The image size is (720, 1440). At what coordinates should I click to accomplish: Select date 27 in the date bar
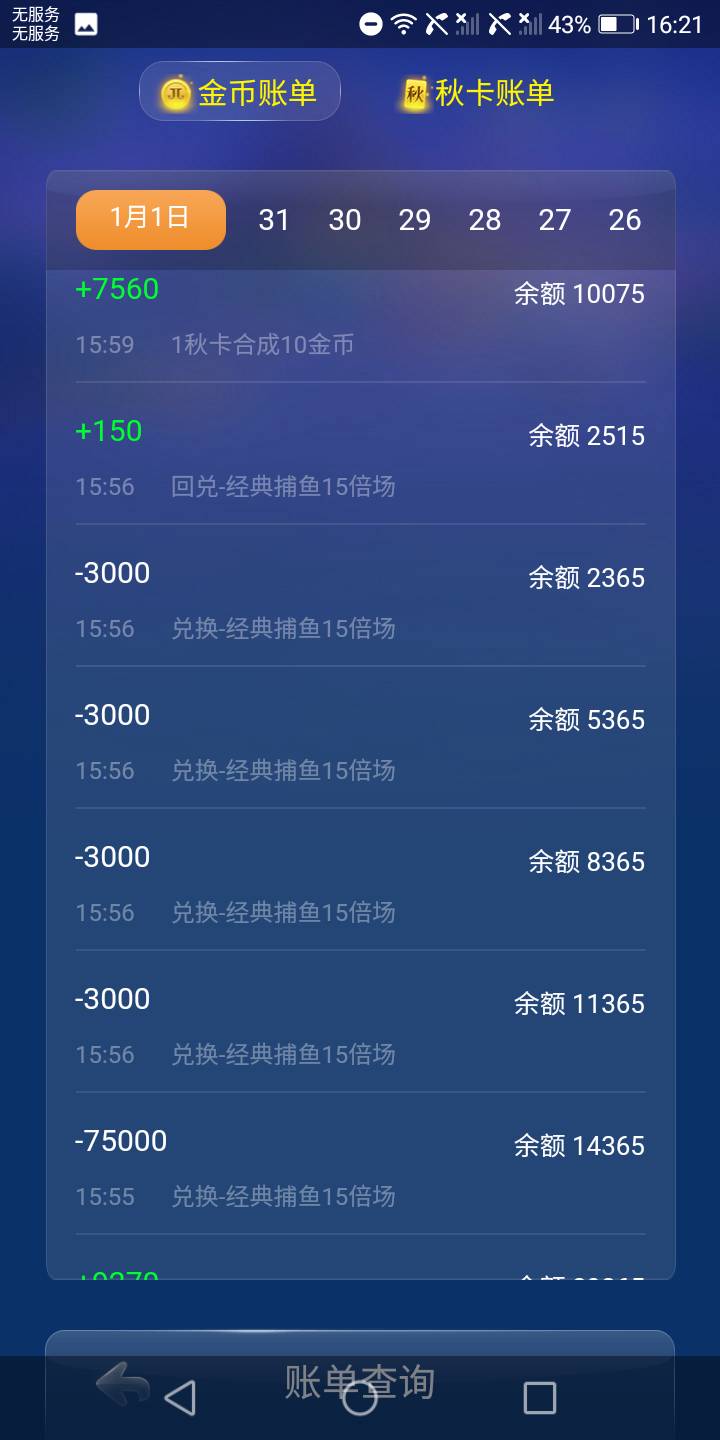pyautogui.click(x=555, y=219)
